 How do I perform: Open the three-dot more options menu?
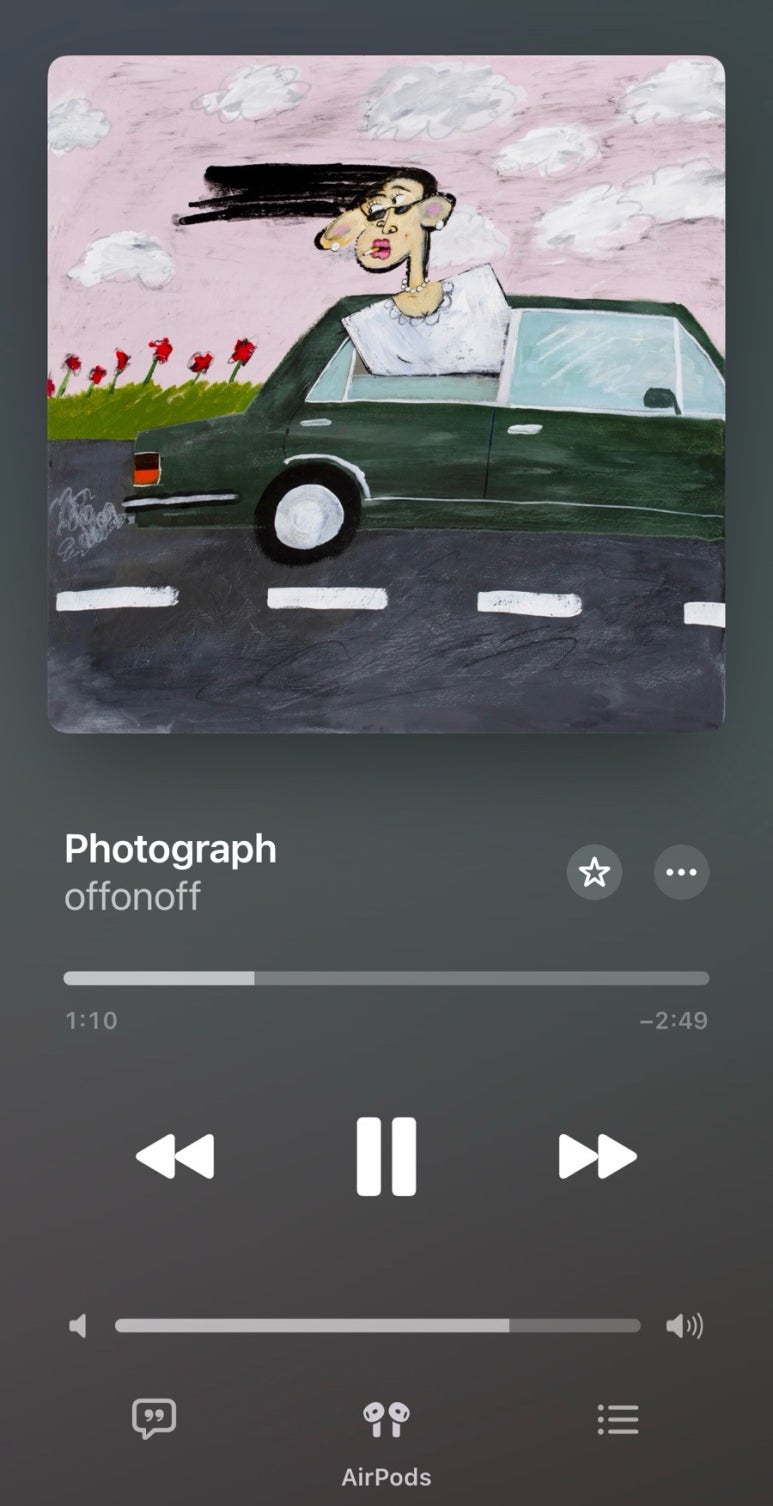[681, 872]
